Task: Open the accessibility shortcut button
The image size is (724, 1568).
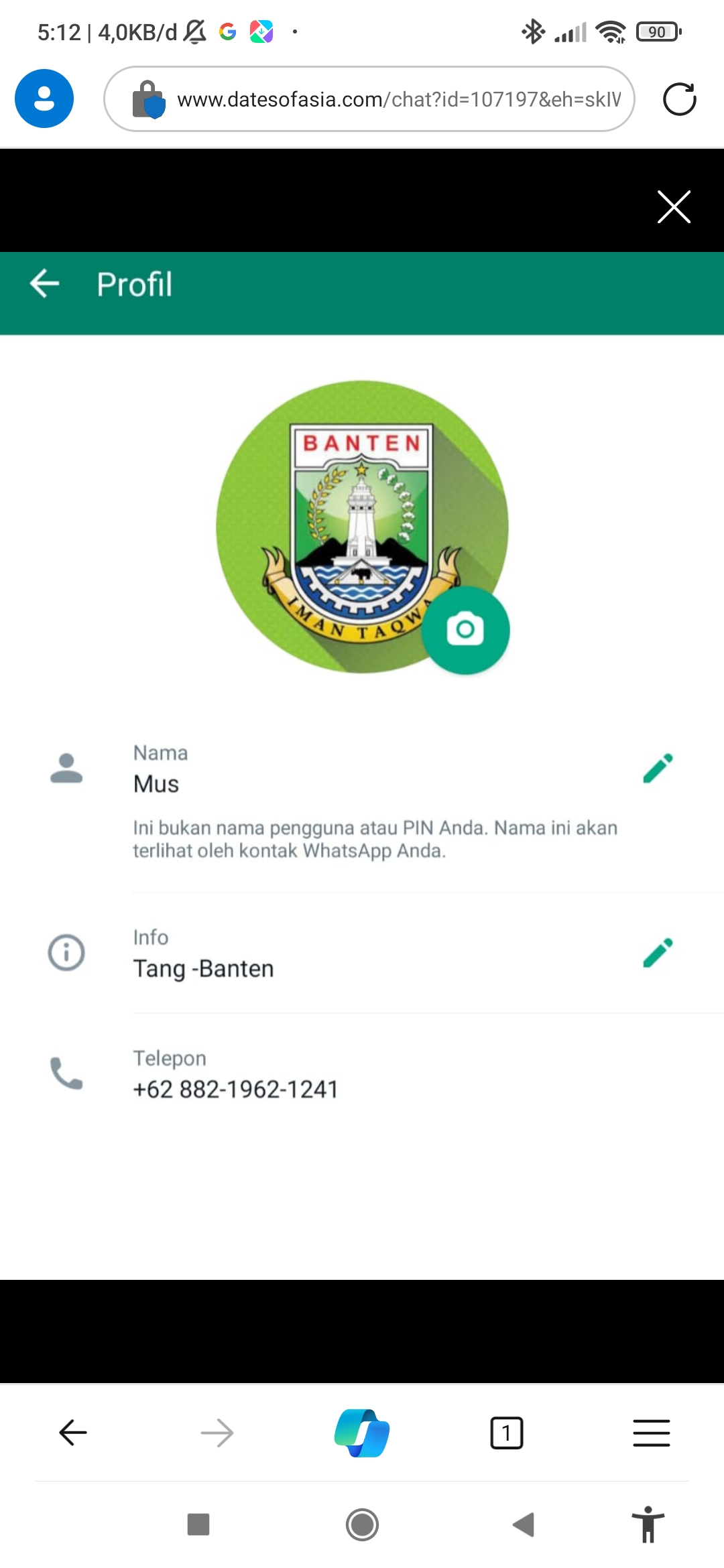Action: tap(648, 1524)
